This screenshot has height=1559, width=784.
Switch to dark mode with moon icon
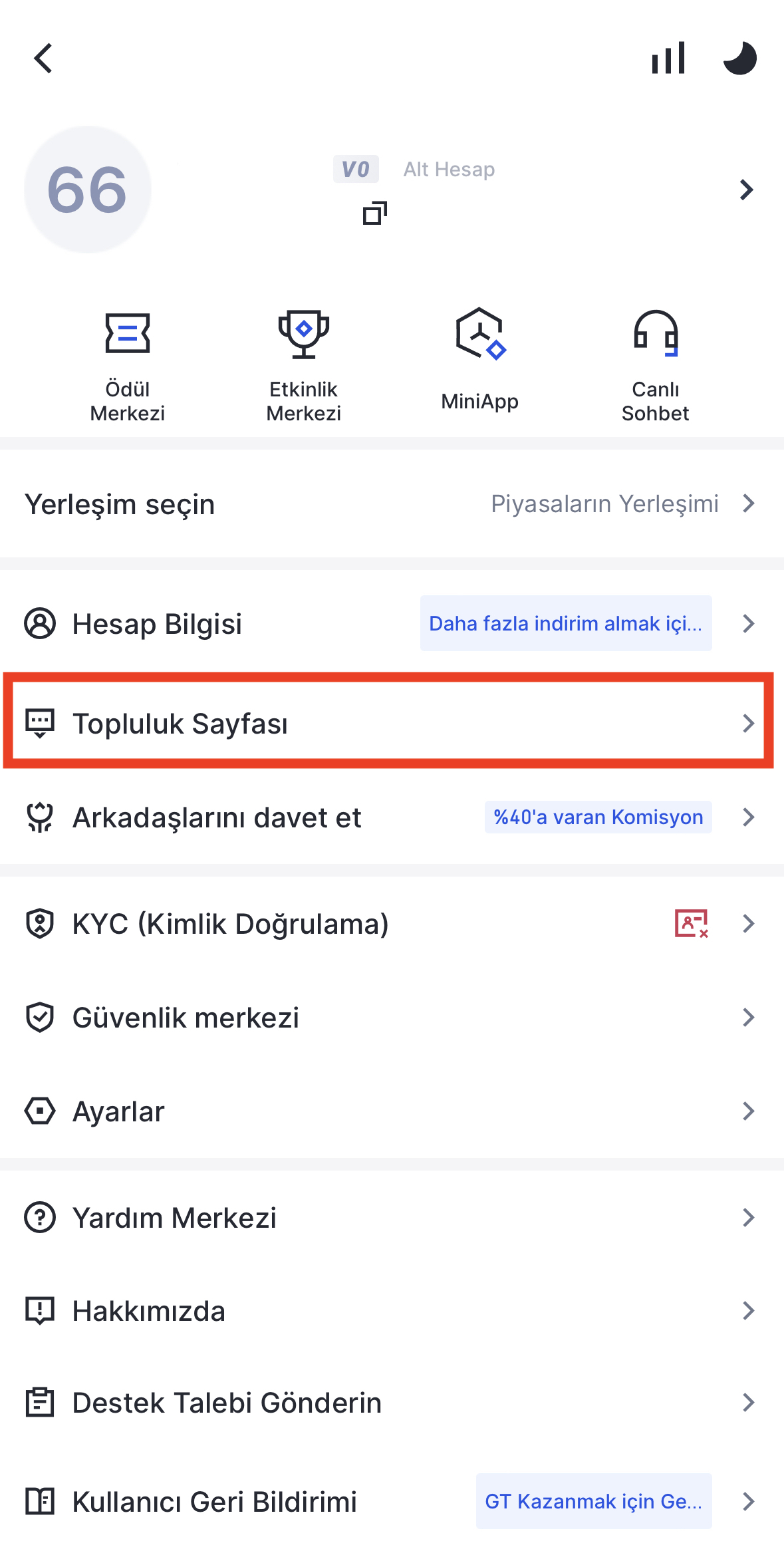pyautogui.click(x=739, y=59)
